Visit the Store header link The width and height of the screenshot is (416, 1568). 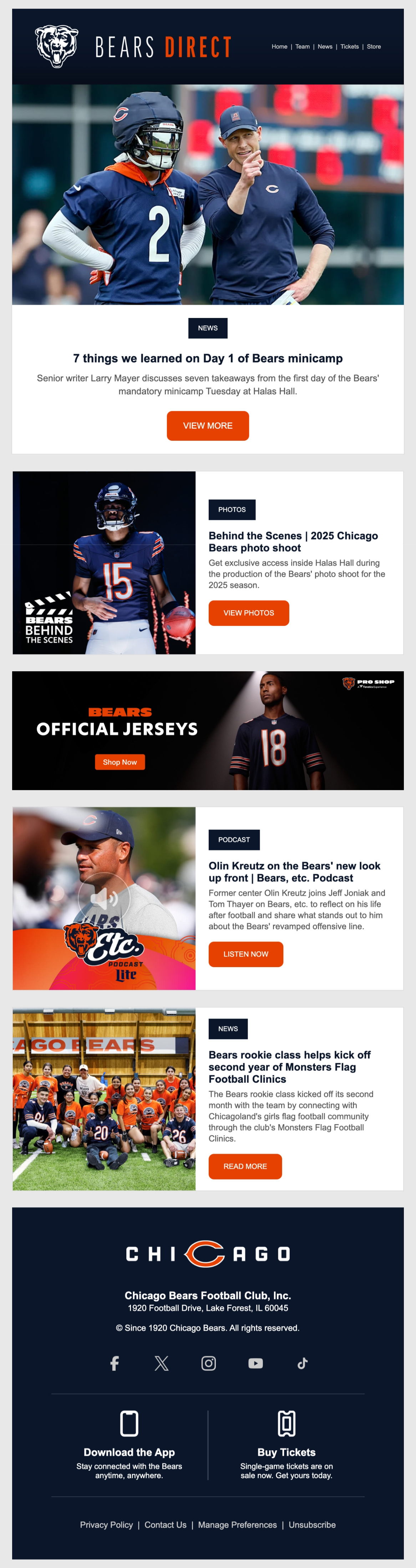[x=374, y=47]
